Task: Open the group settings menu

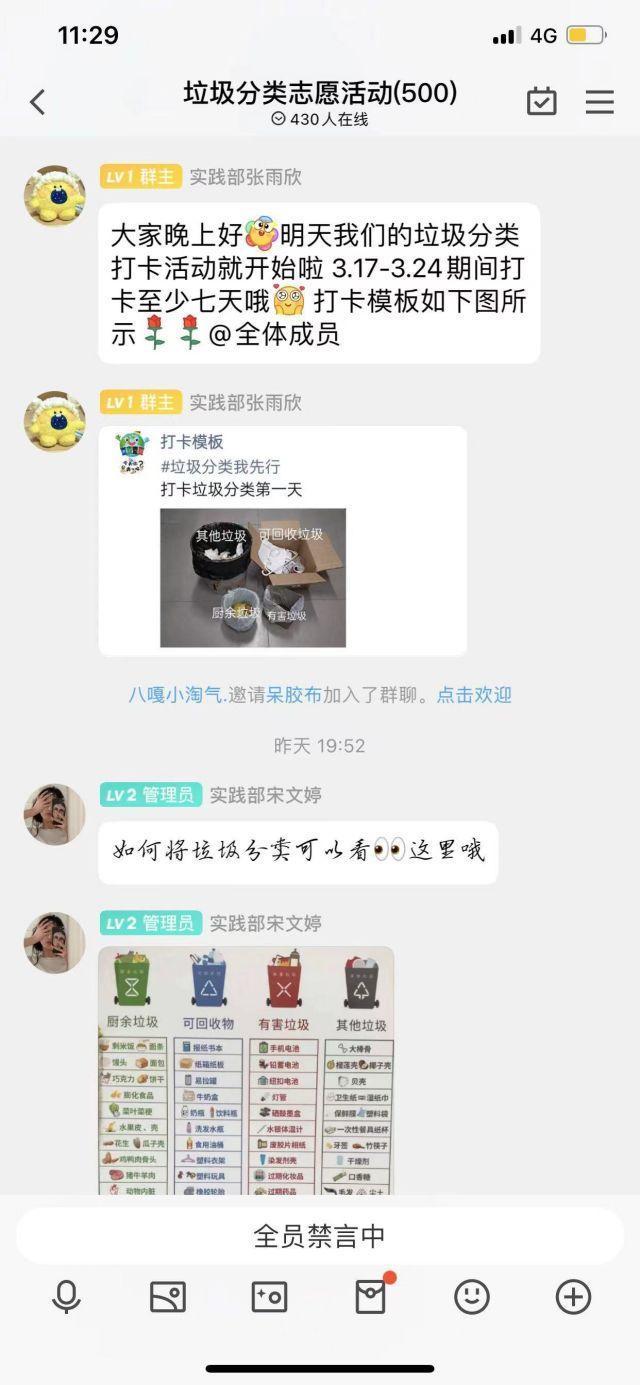Action: 600,101
